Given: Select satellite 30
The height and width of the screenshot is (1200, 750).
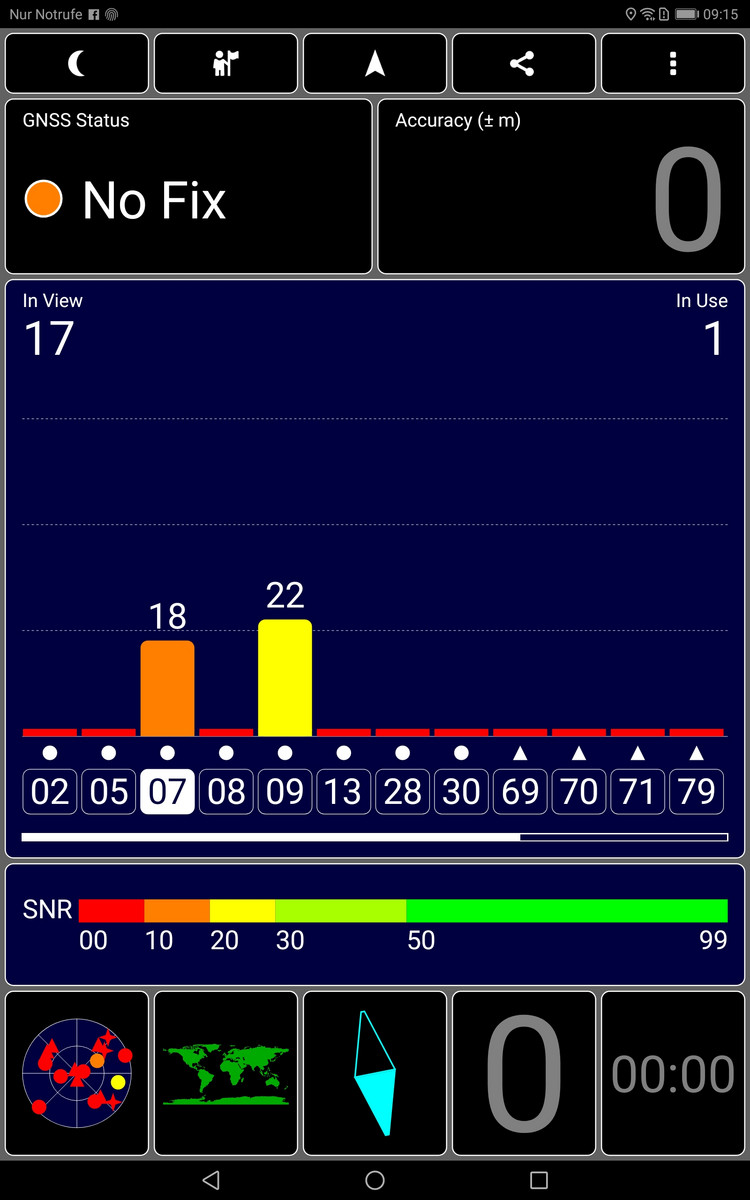Looking at the screenshot, I should (x=461, y=792).
